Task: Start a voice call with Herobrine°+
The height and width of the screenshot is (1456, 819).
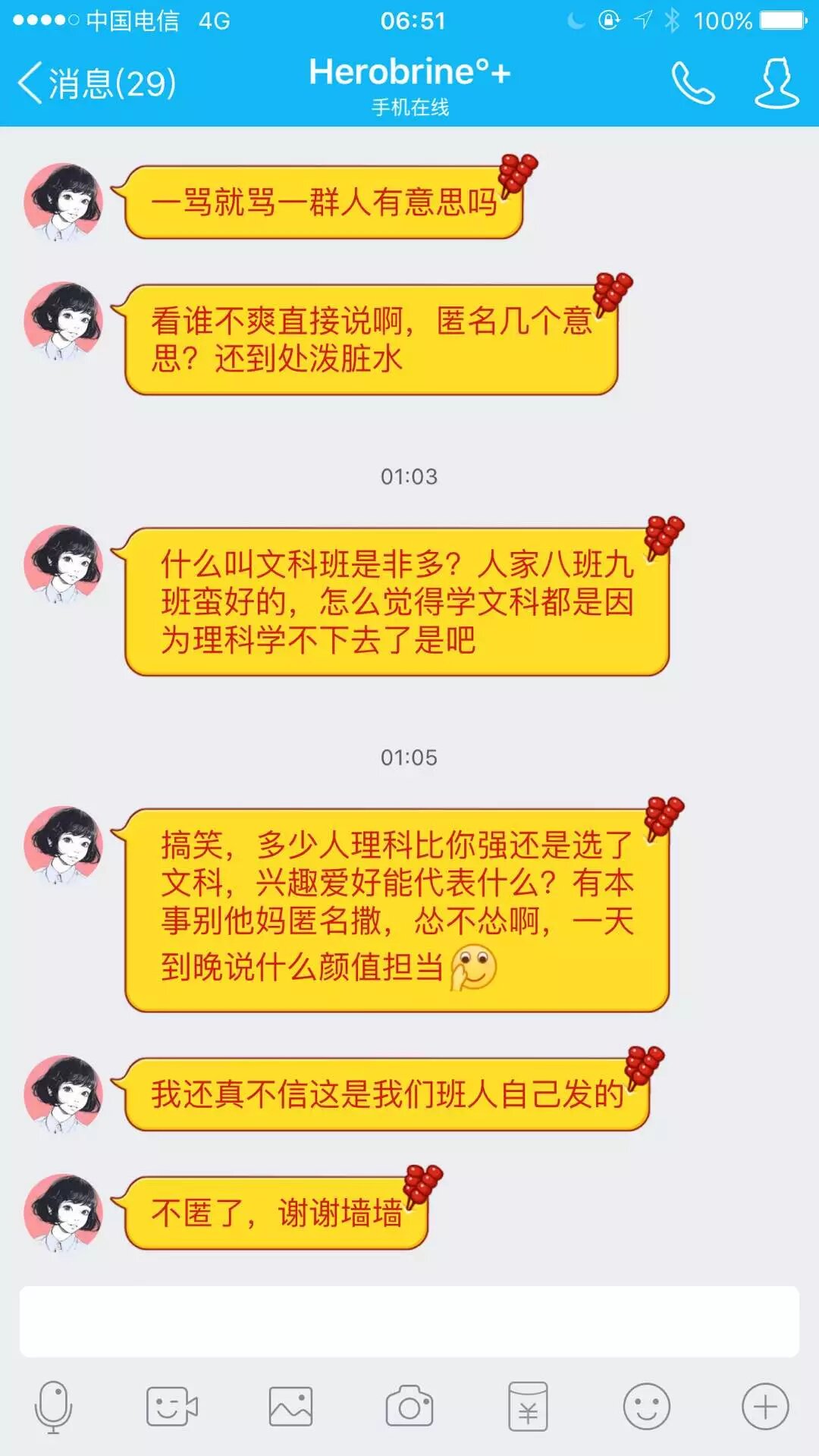Action: coord(692,83)
